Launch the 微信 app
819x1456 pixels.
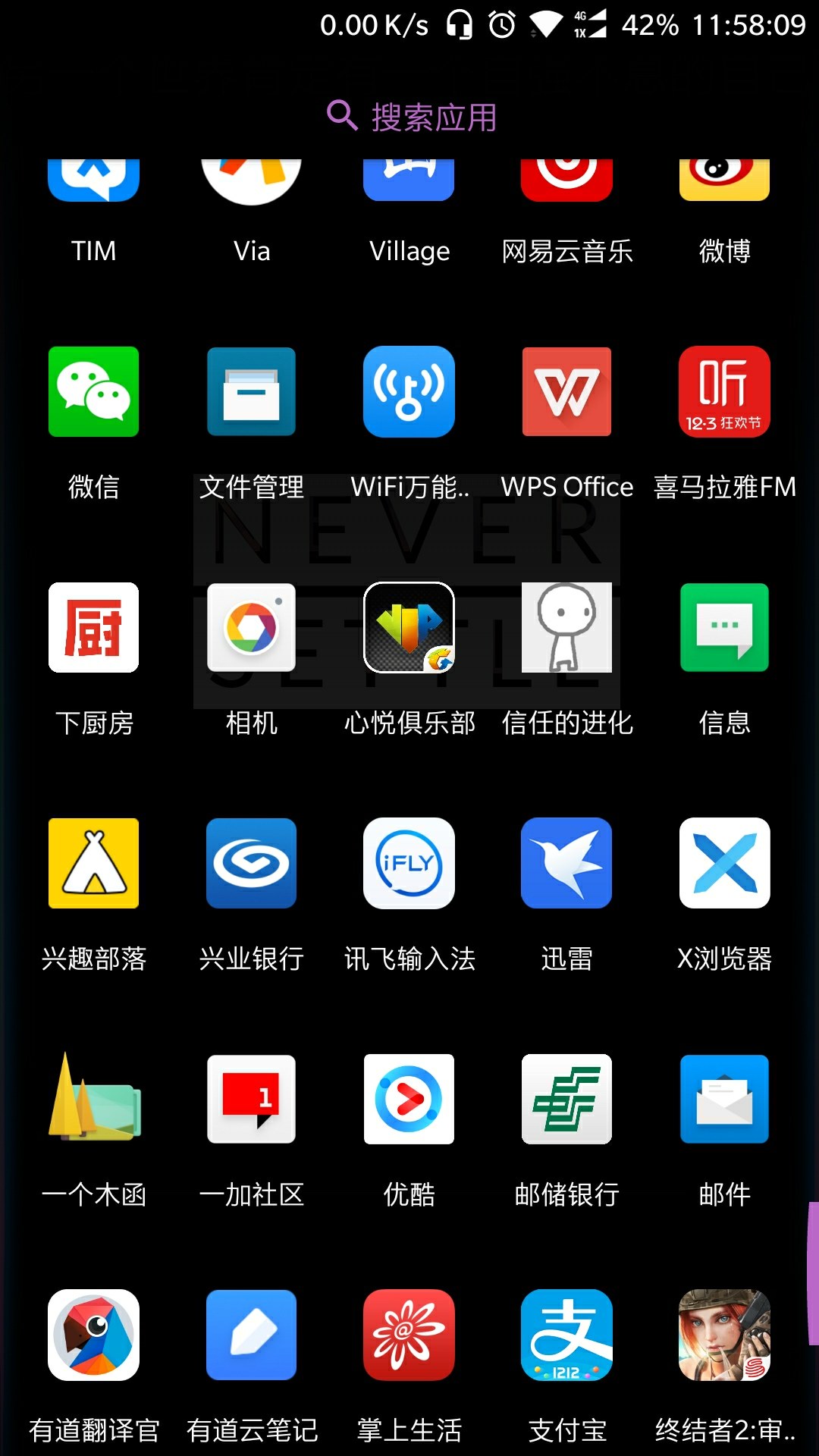click(93, 392)
